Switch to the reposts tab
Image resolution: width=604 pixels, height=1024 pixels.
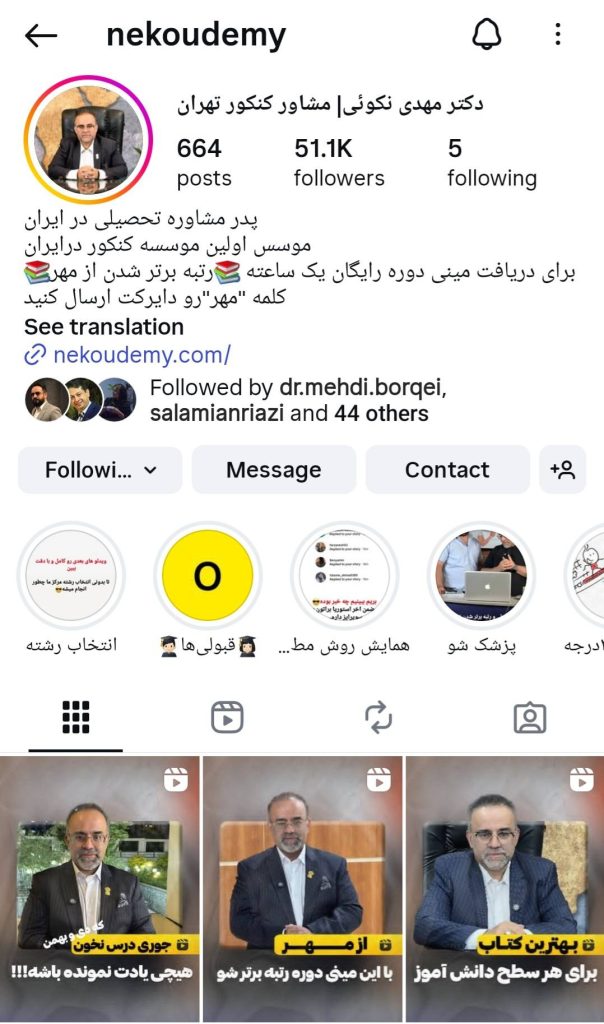point(378,717)
